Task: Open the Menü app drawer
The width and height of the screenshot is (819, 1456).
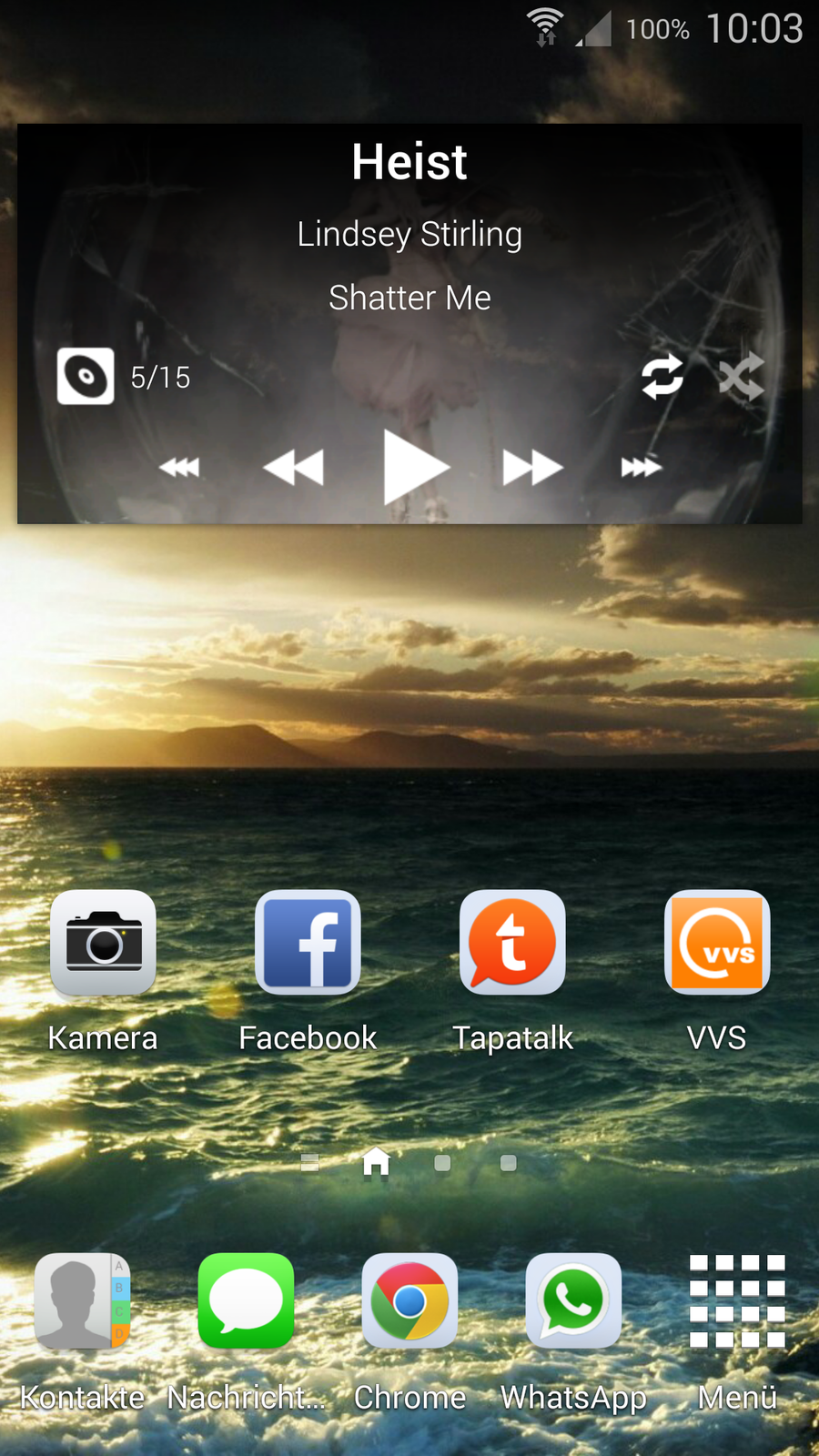Action: [737, 1301]
